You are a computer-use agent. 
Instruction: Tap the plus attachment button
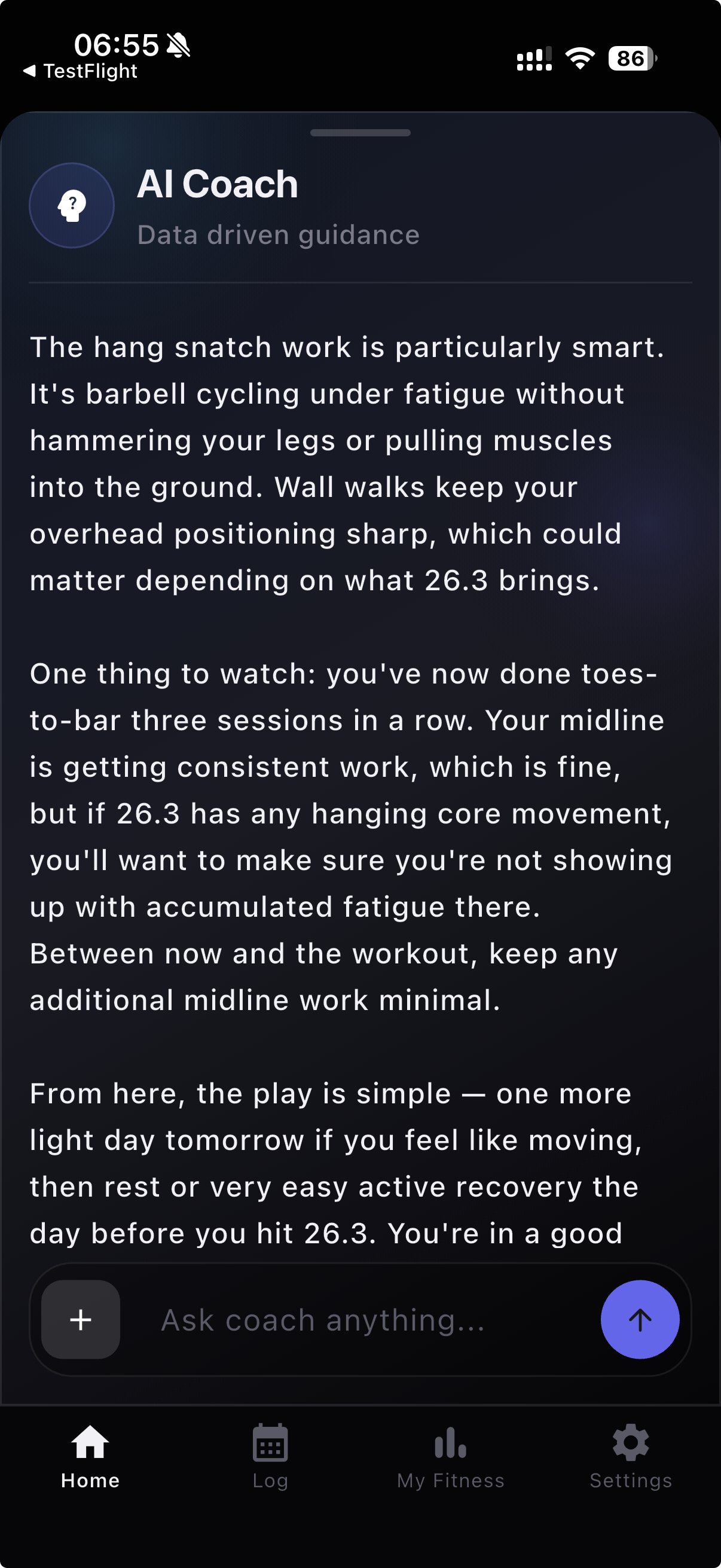[x=80, y=1319]
